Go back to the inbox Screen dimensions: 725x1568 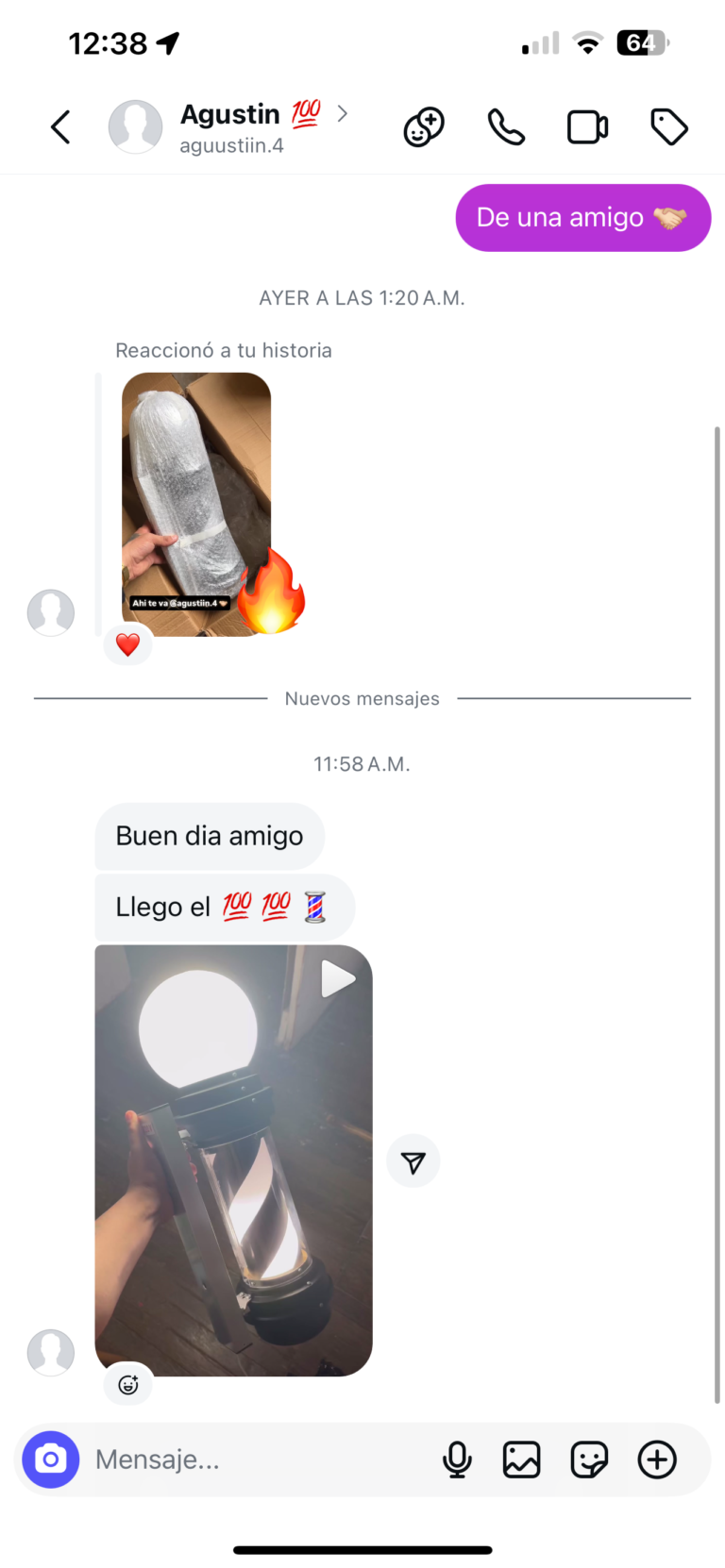60,127
